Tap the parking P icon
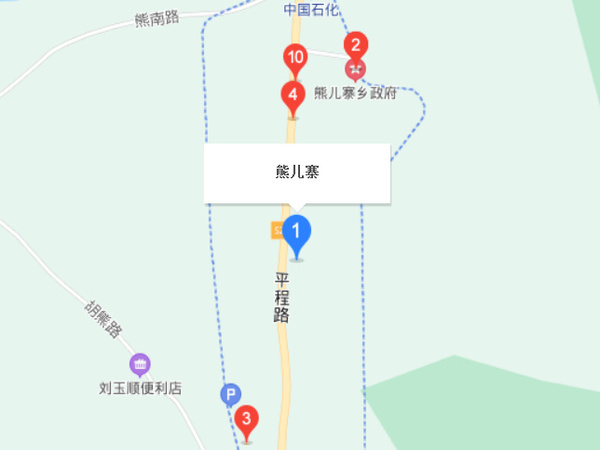Screen dimensions: 600x450 230,395
